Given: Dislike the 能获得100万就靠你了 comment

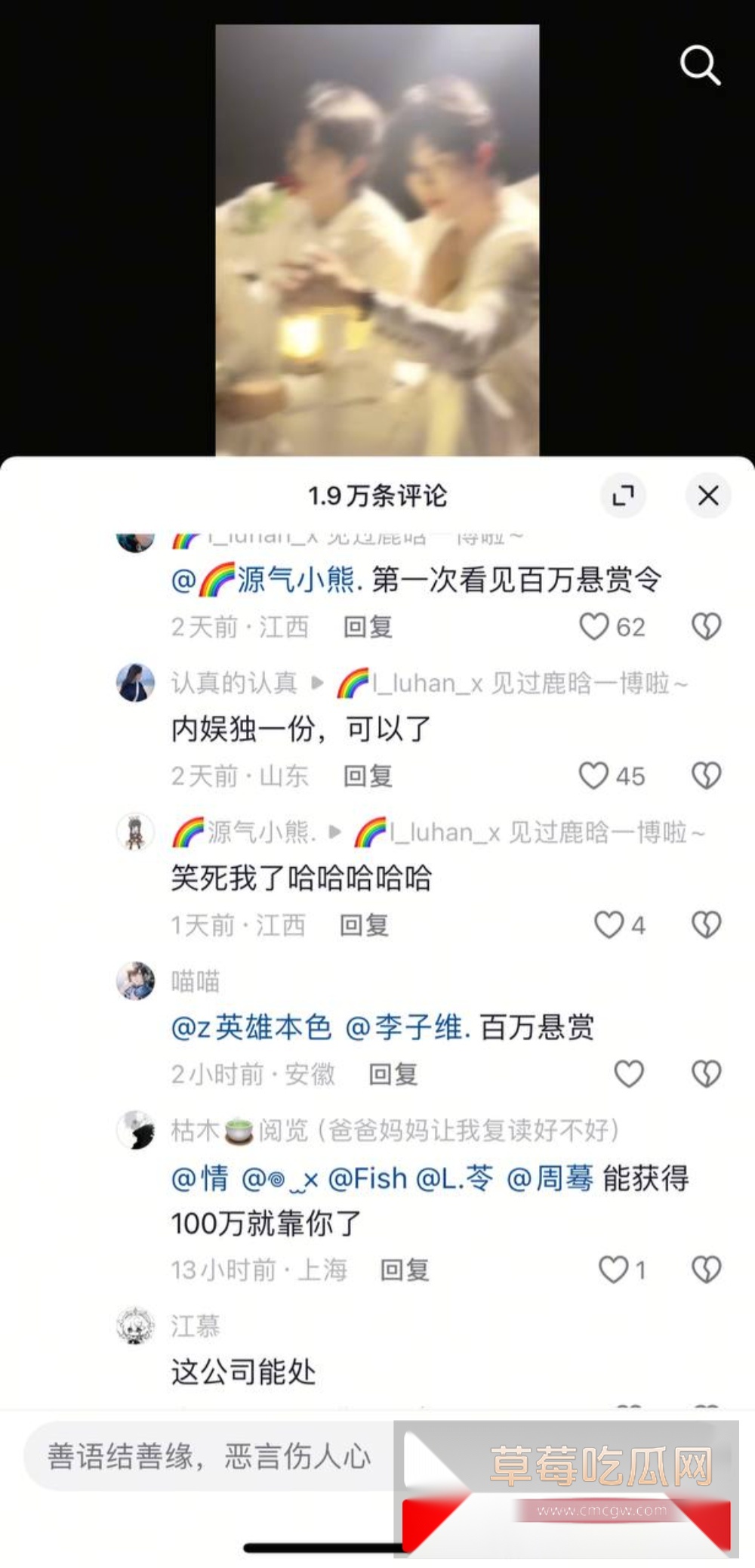Looking at the screenshot, I should point(706,1270).
